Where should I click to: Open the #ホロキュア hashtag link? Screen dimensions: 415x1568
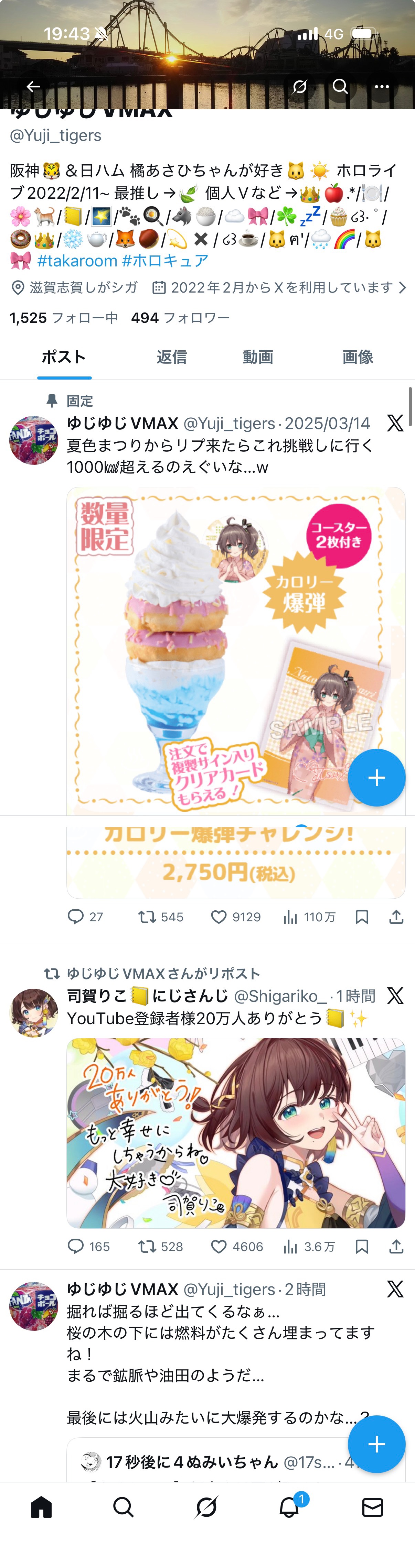[166, 261]
